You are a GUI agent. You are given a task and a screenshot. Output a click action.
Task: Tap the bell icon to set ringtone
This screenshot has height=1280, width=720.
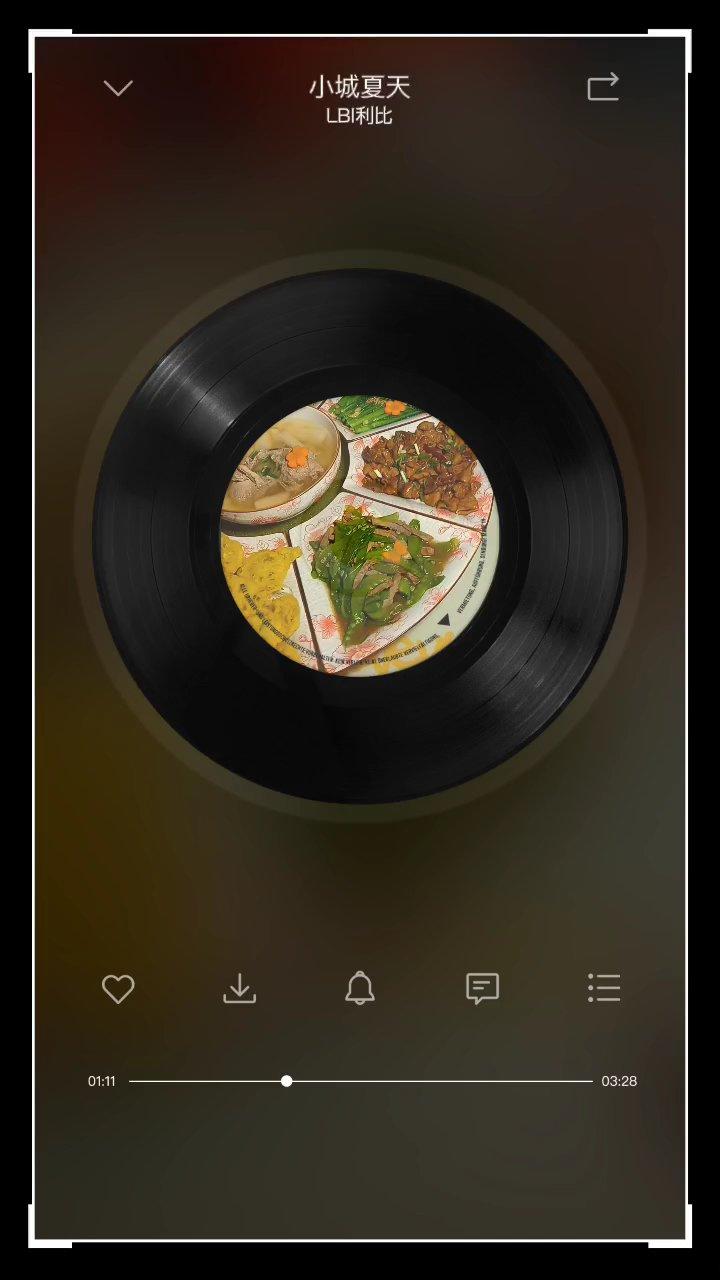[x=360, y=989]
